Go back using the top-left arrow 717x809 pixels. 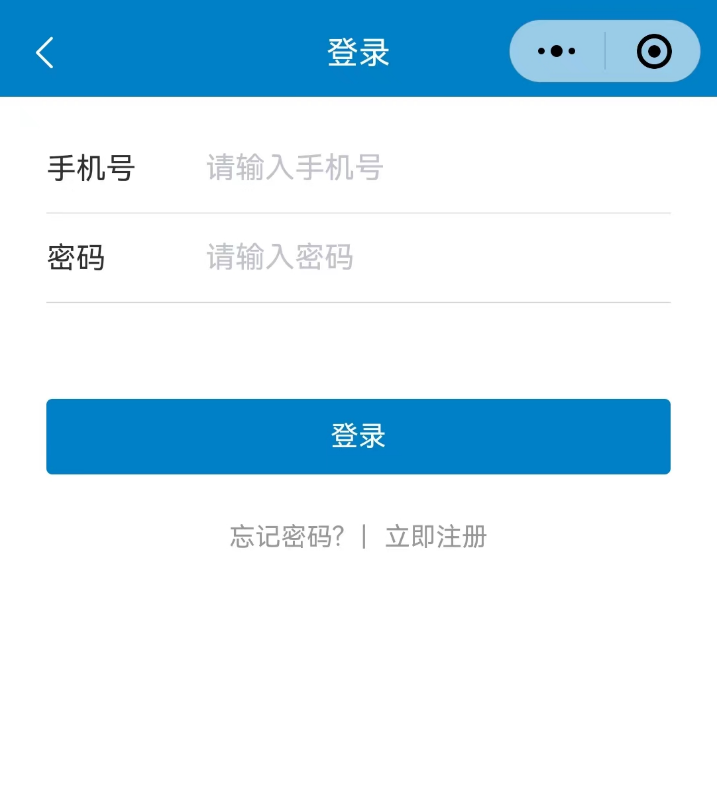pos(45,52)
